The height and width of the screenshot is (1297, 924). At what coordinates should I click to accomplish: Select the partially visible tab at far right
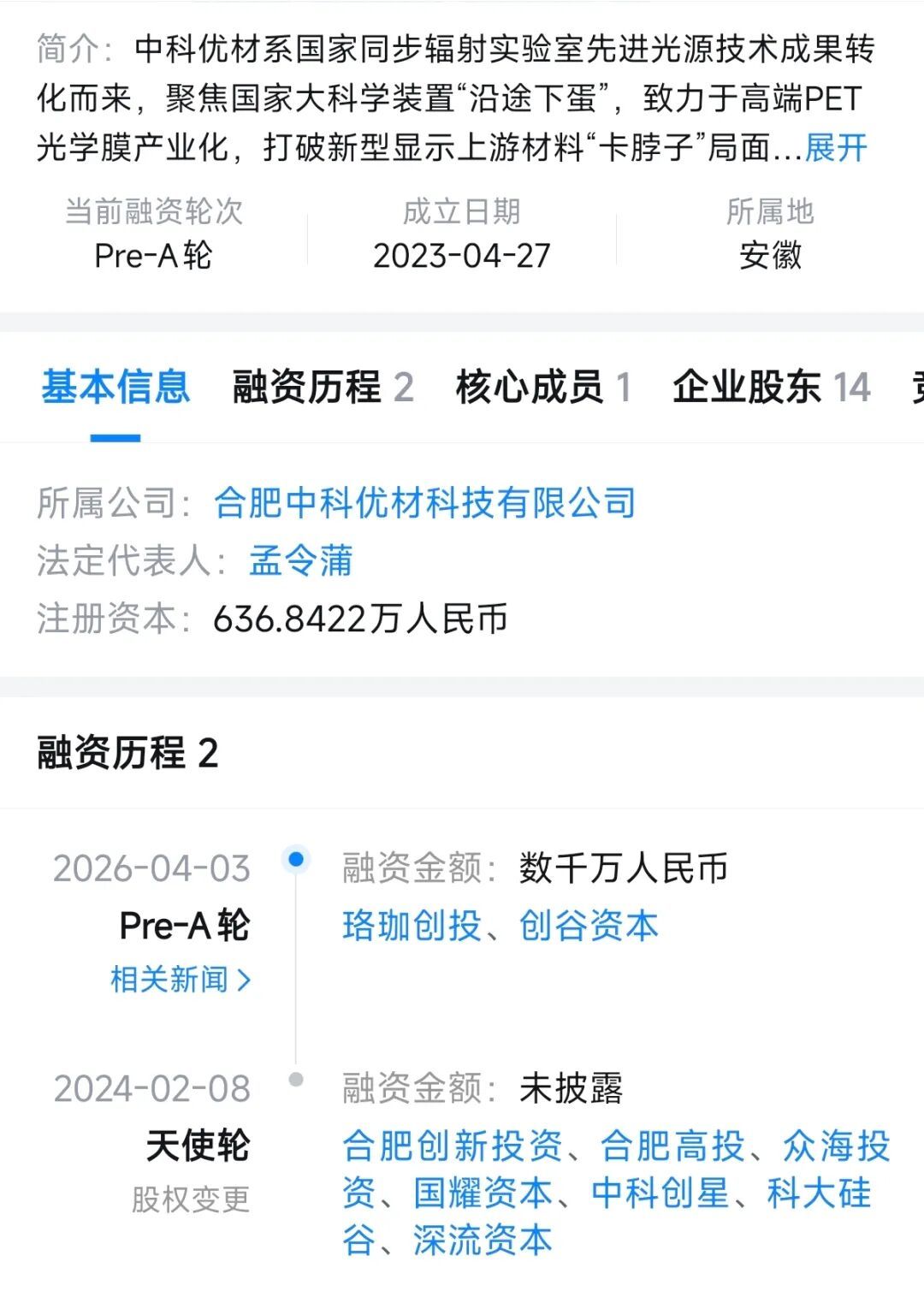[912, 388]
